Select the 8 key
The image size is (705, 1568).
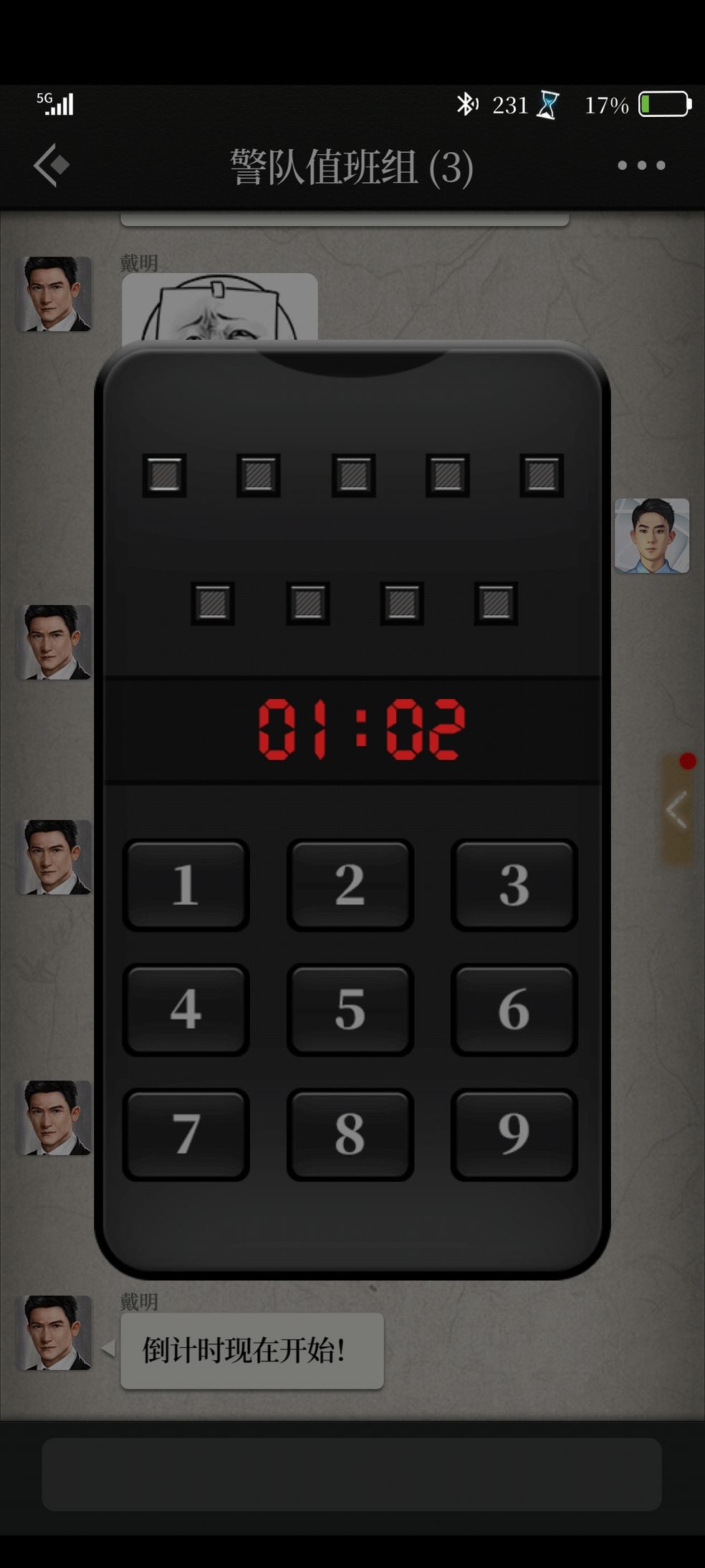(350, 1134)
